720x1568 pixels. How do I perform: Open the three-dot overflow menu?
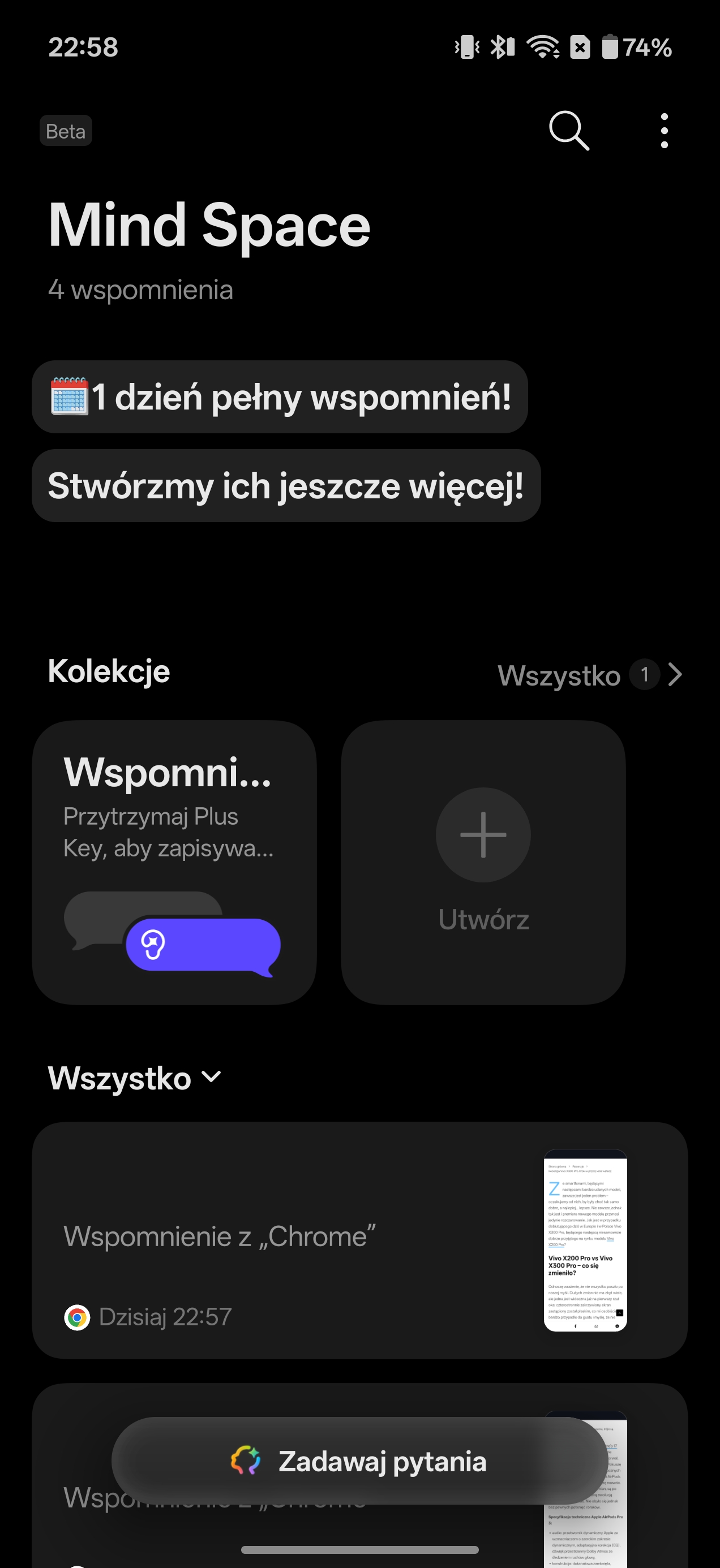(664, 130)
